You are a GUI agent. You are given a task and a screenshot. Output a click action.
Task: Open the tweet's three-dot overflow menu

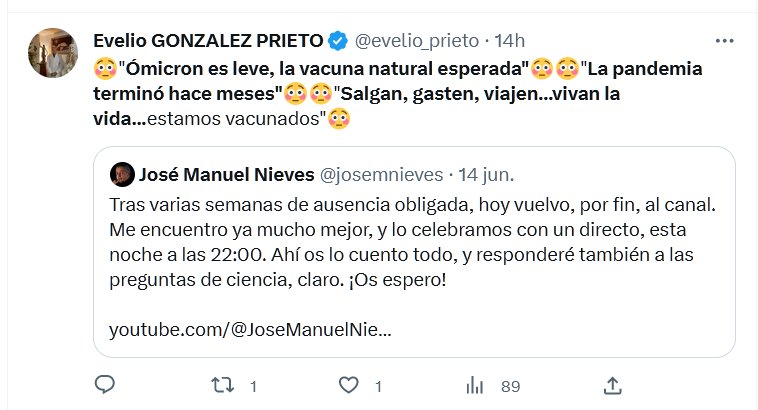tap(725, 41)
